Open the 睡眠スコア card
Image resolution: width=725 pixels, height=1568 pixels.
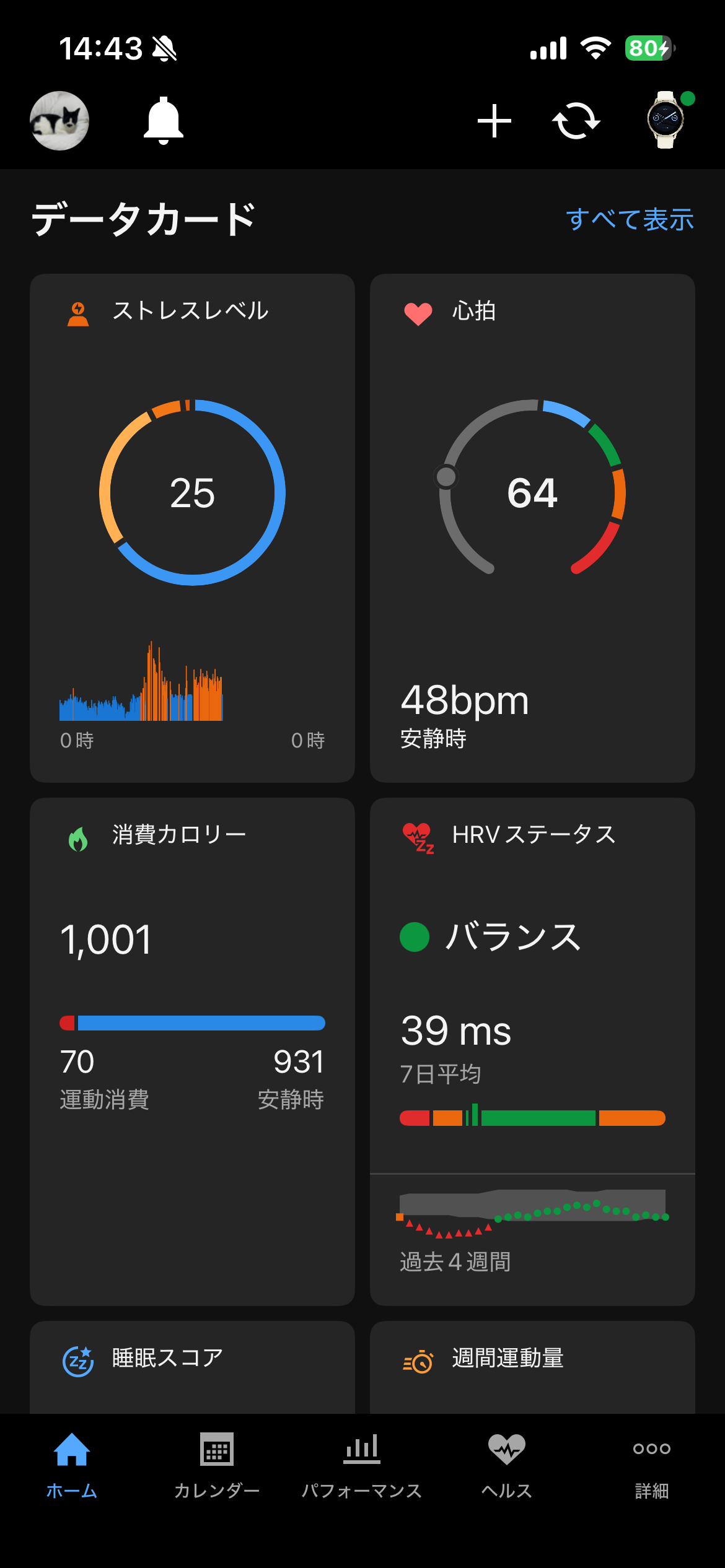click(192, 1367)
